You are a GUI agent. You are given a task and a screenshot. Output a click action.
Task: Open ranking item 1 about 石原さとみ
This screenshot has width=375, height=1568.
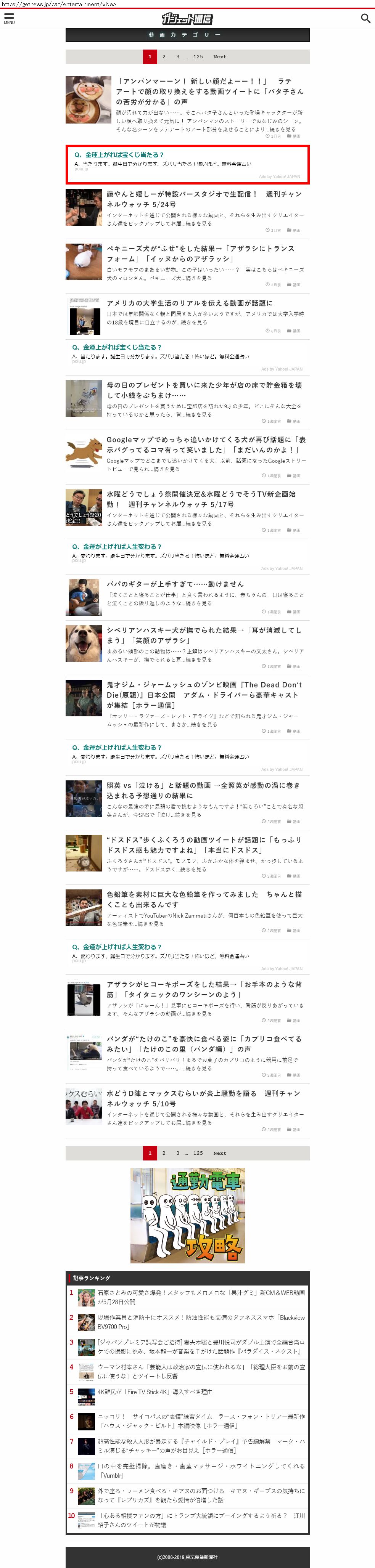click(201, 1297)
